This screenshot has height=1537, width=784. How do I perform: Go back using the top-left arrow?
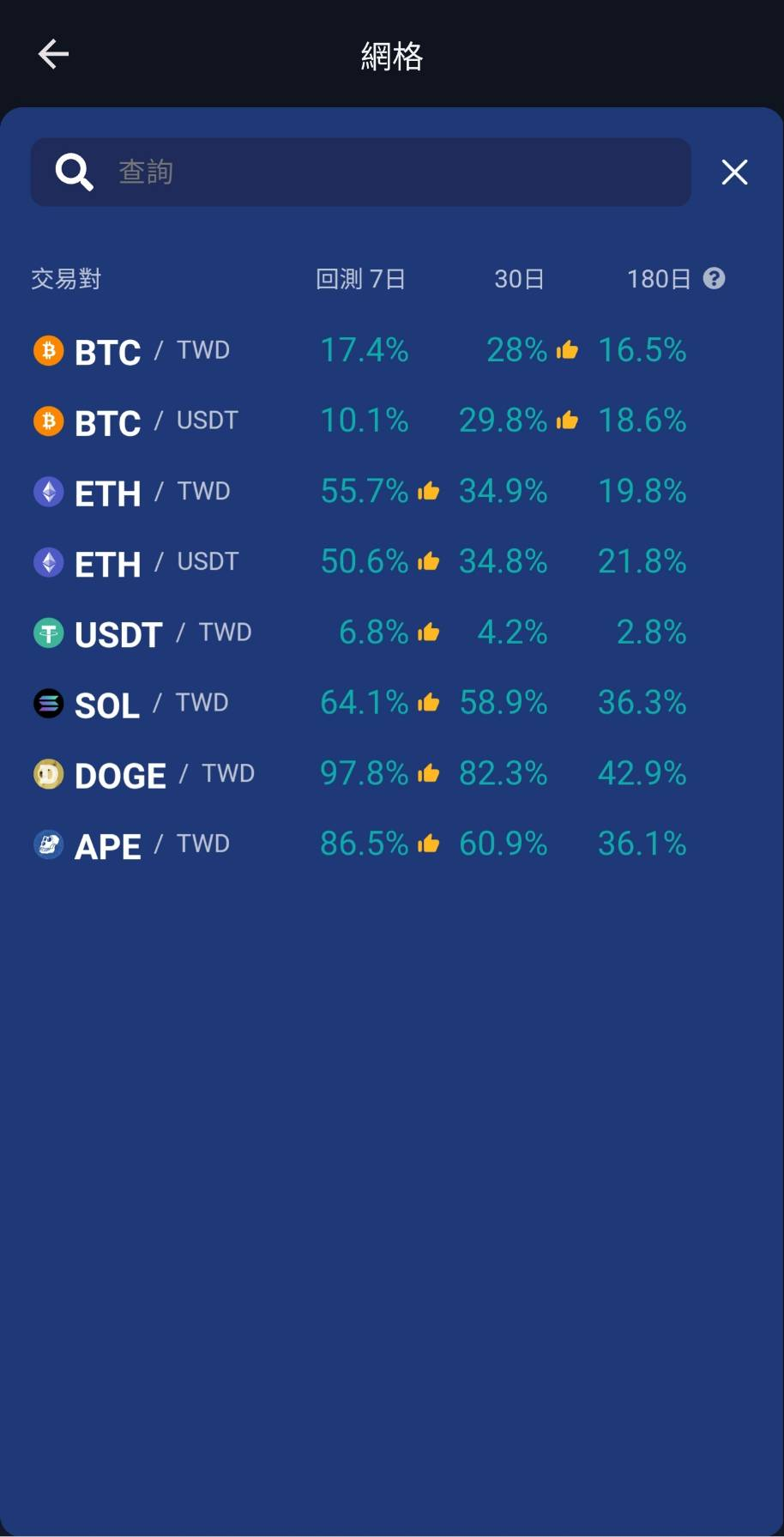coord(53,54)
